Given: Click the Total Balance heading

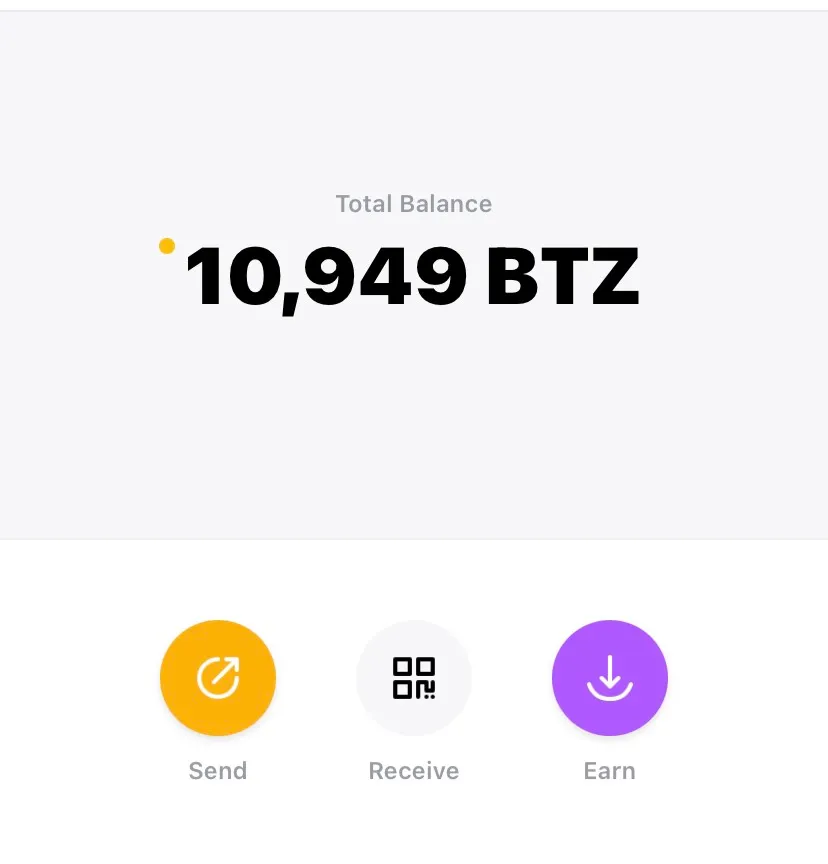Looking at the screenshot, I should coord(414,204).
